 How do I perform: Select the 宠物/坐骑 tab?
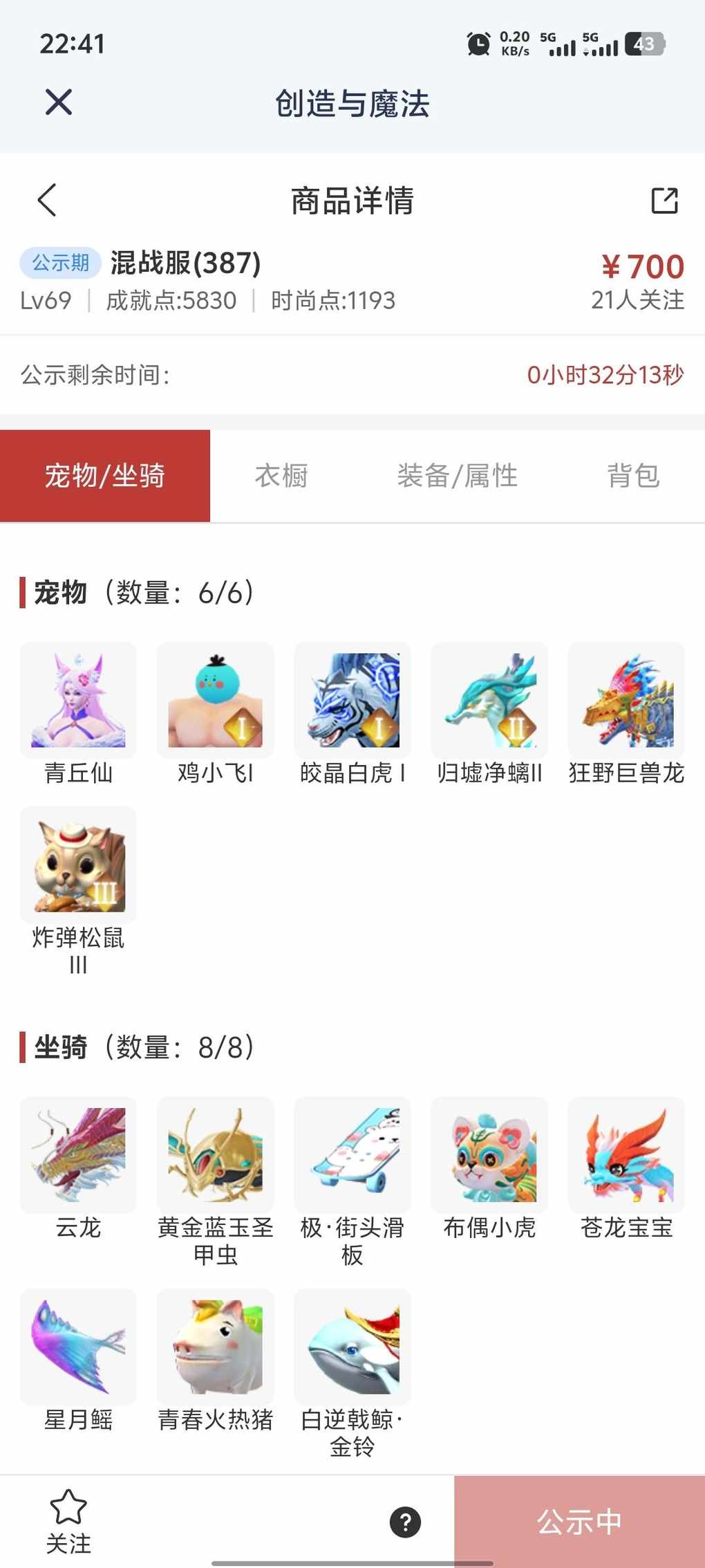(x=105, y=476)
